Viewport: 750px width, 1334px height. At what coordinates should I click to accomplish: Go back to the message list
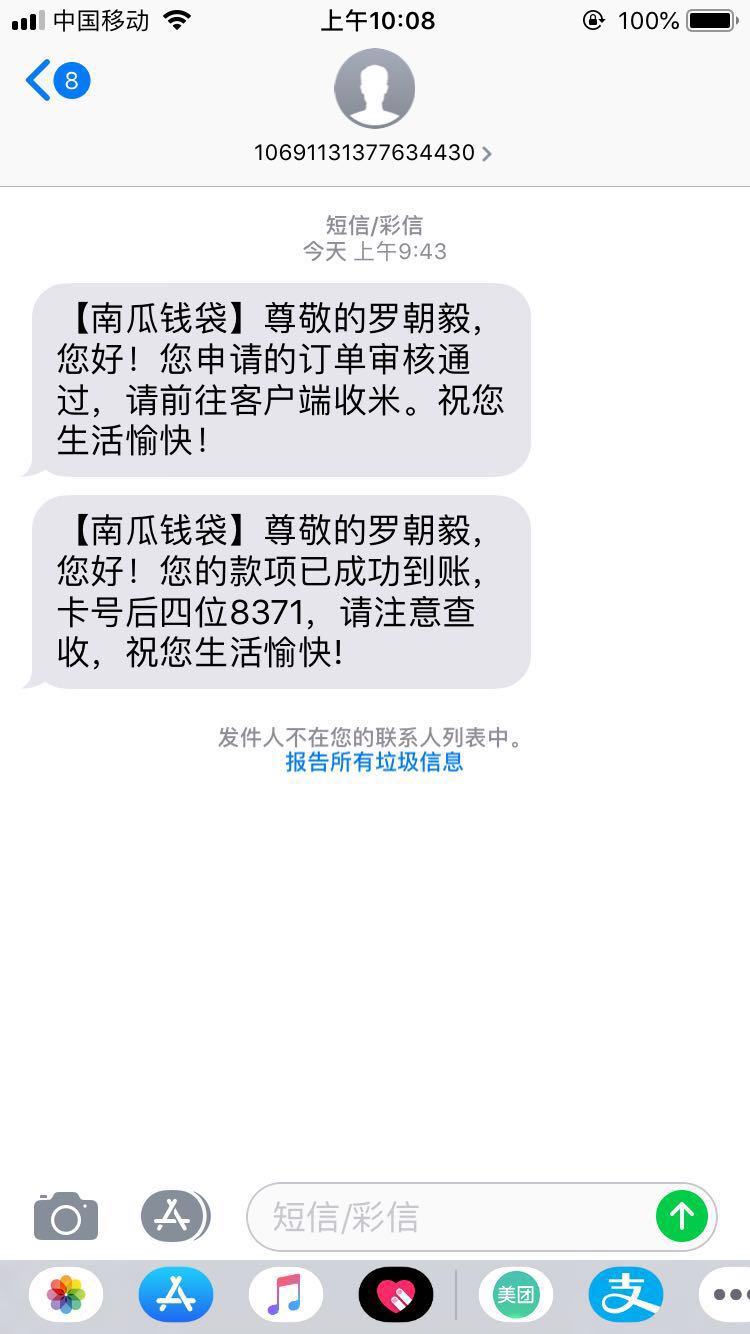click(57, 80)
